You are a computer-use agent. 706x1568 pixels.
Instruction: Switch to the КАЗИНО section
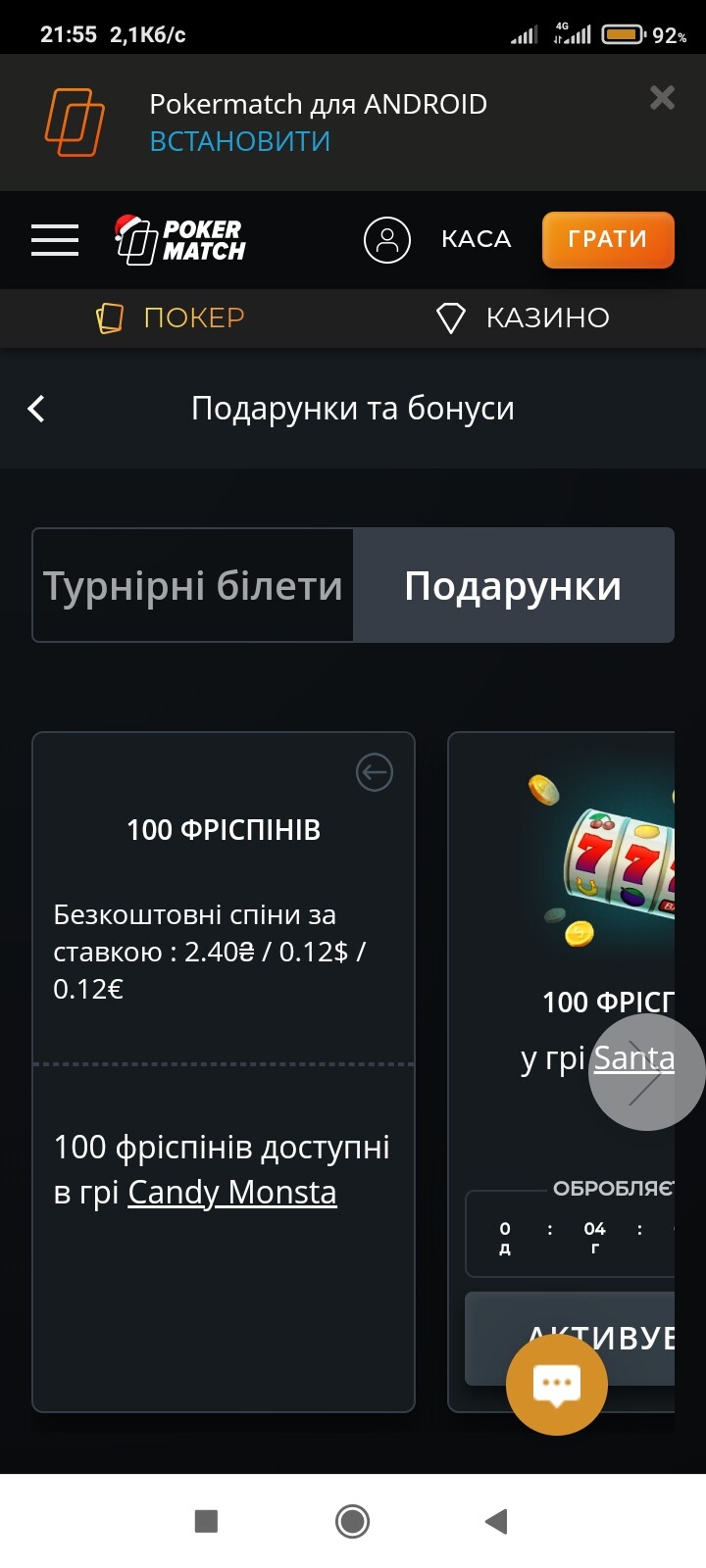(524, 318)
